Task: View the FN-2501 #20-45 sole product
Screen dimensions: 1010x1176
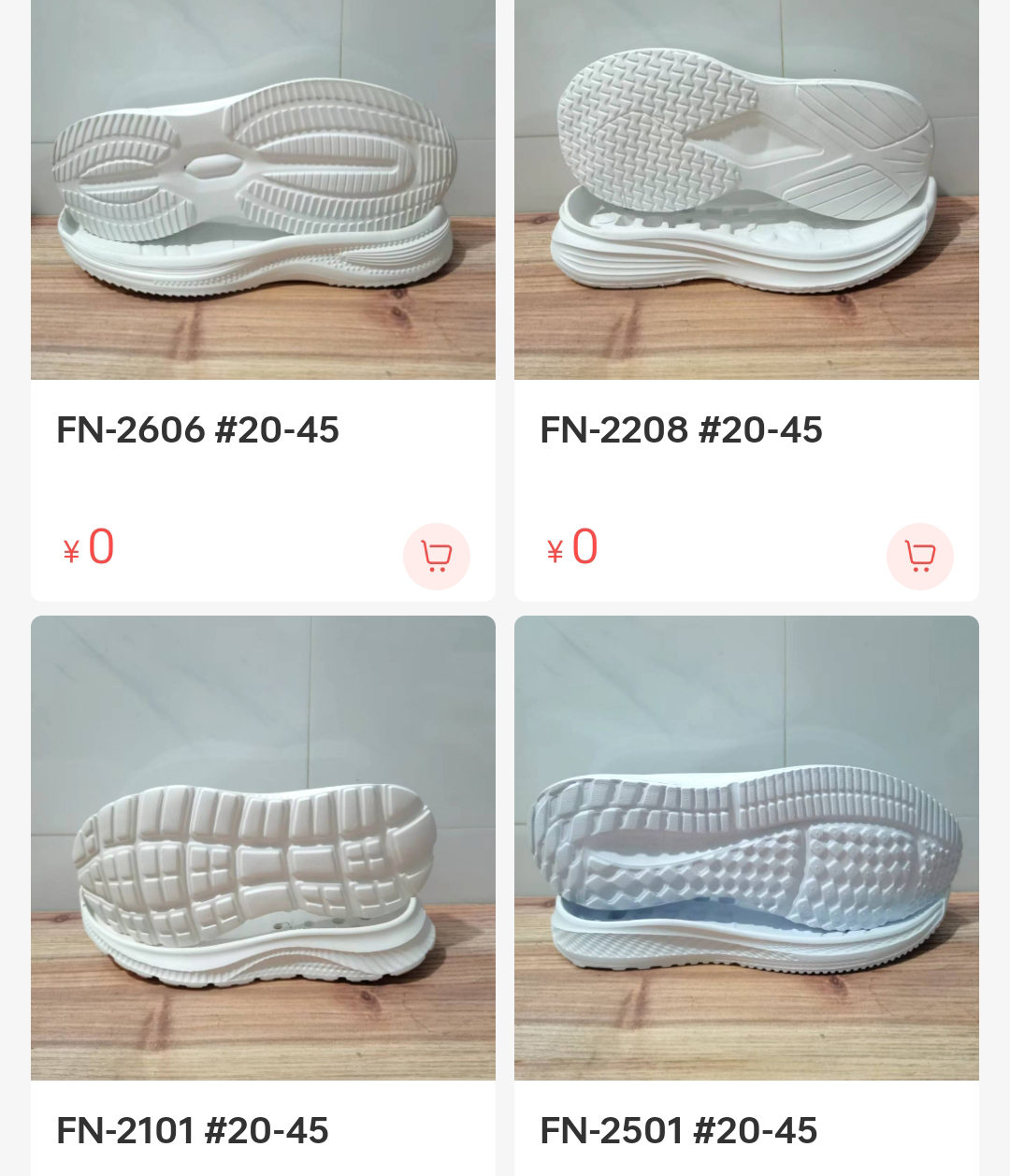Action: click(746, 847)
